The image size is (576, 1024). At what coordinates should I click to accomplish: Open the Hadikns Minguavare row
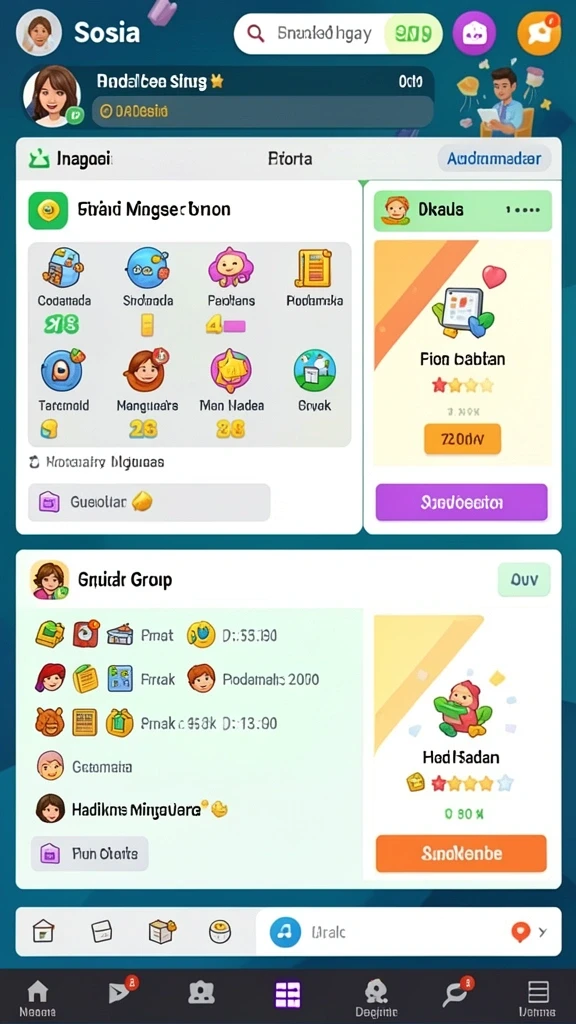click(132, 809)
